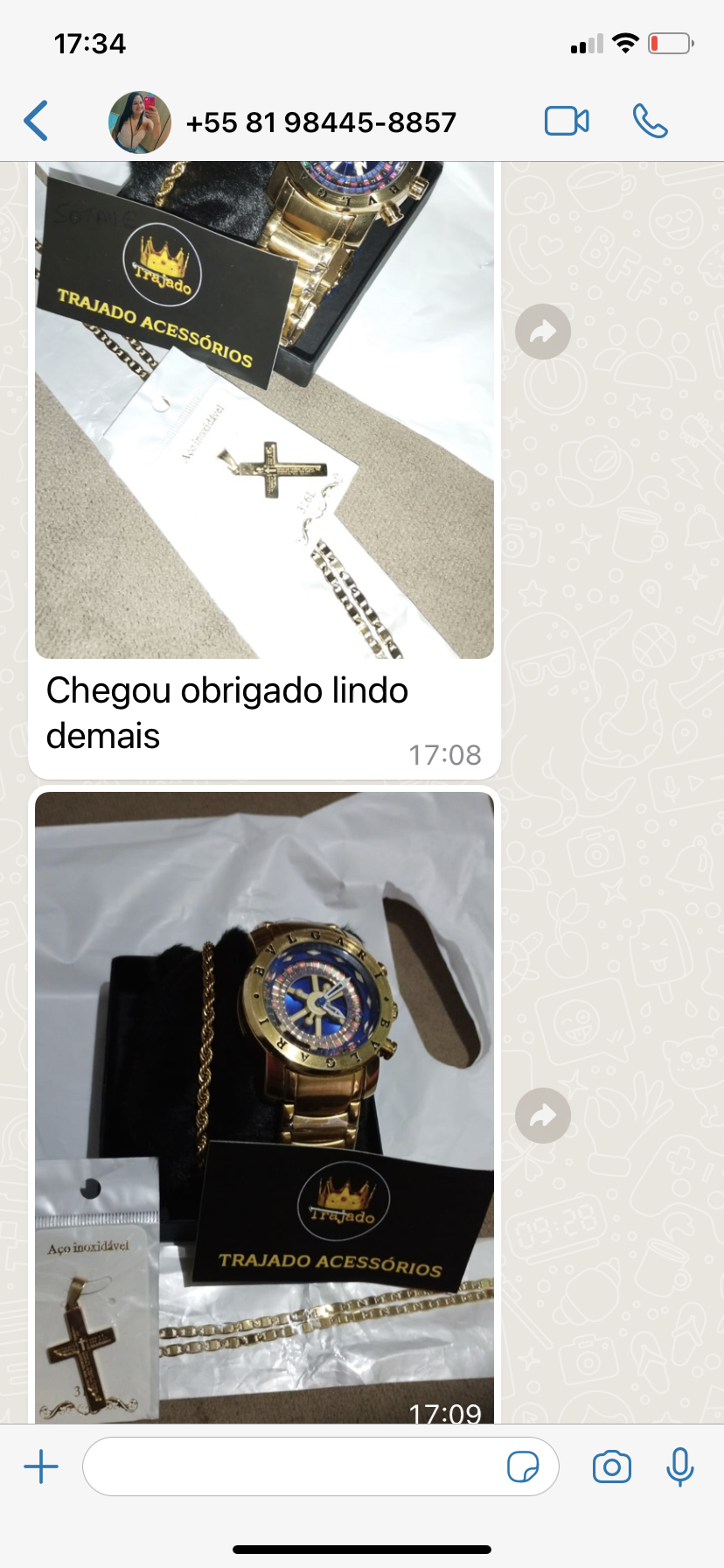Forward the photo sent at 17:09
724x1568 pixels.
pyautogui.click(x=543, y=1116)
